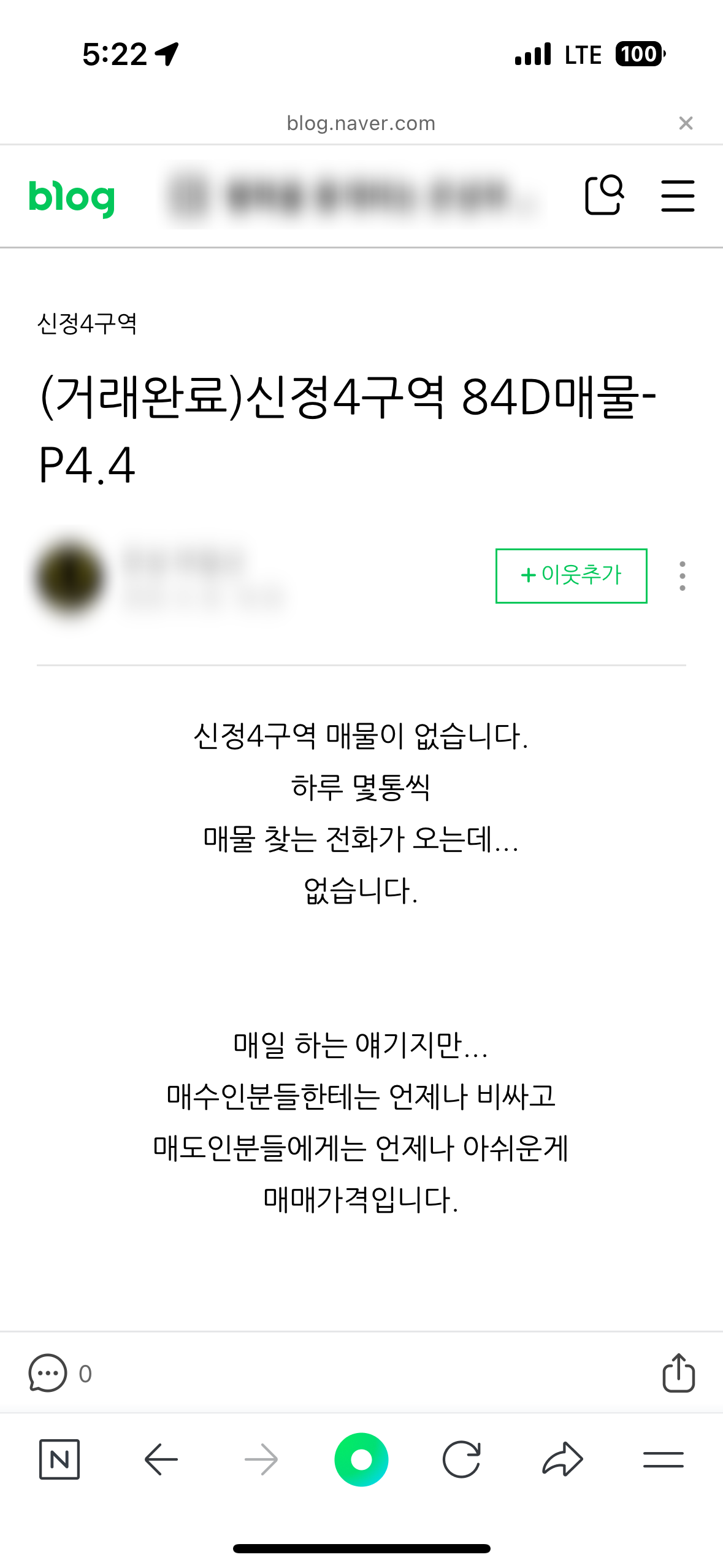The width and height of the screenshot is (723, 1568).
Task: Tap the 이웃추가 button
Action: tap(571, 575)
